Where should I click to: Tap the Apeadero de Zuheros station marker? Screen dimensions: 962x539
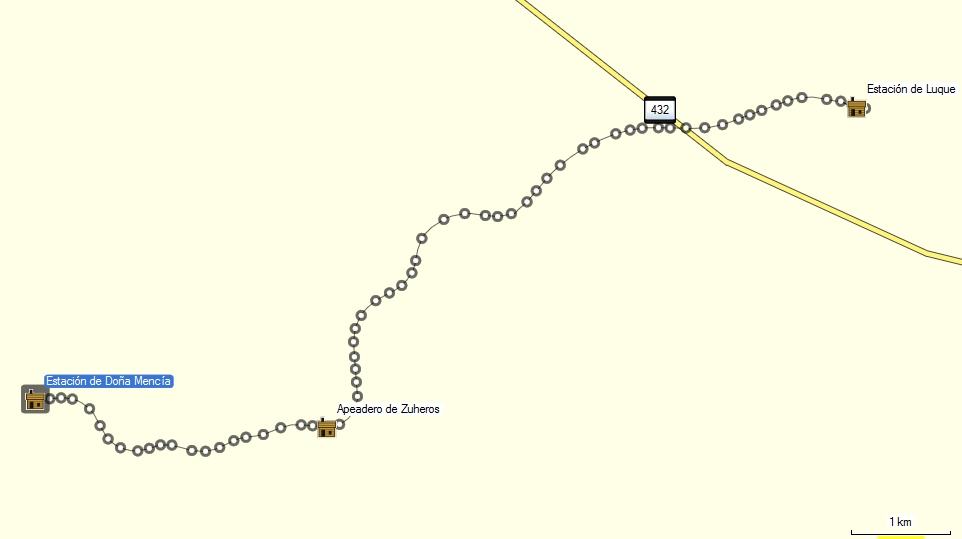pos(326,428)
